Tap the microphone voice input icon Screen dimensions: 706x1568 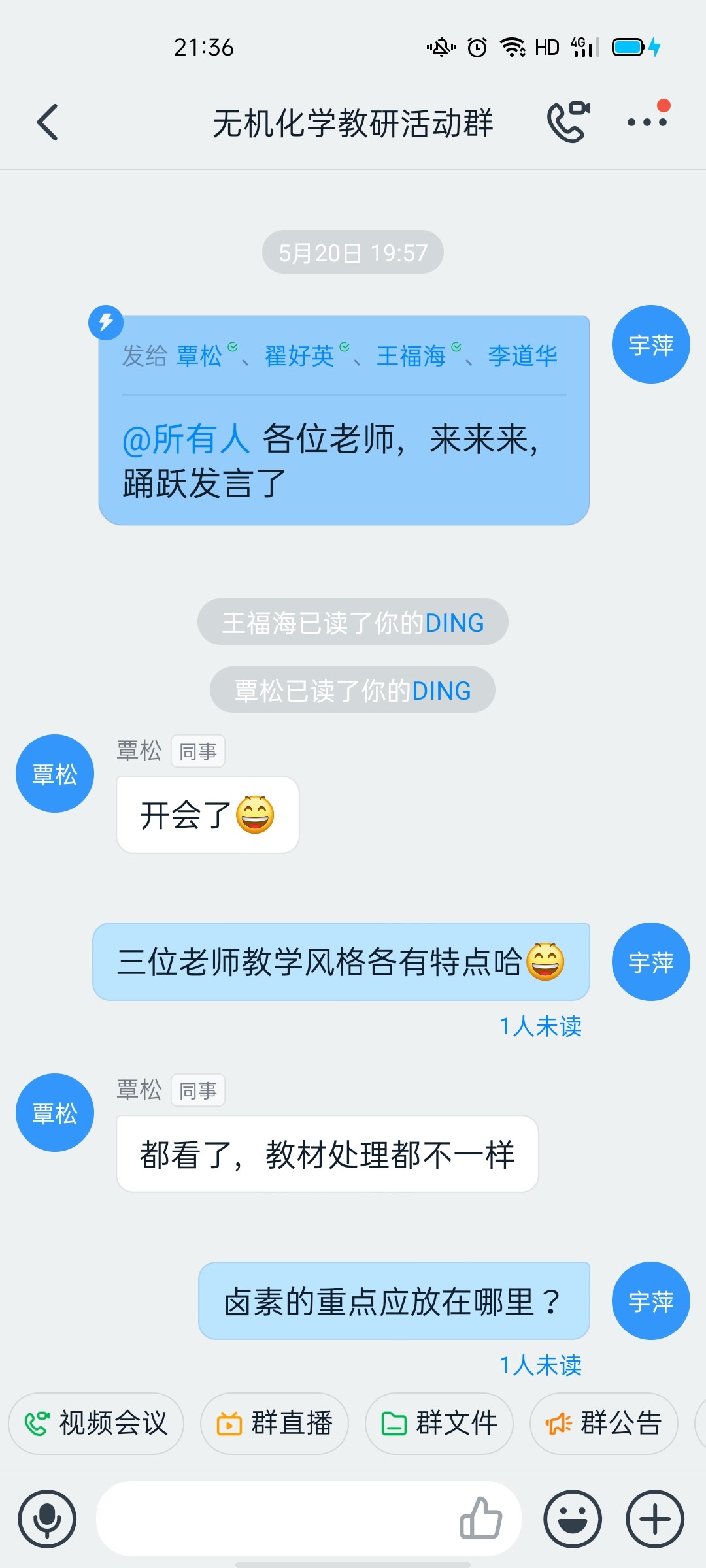click(47, 1519)
